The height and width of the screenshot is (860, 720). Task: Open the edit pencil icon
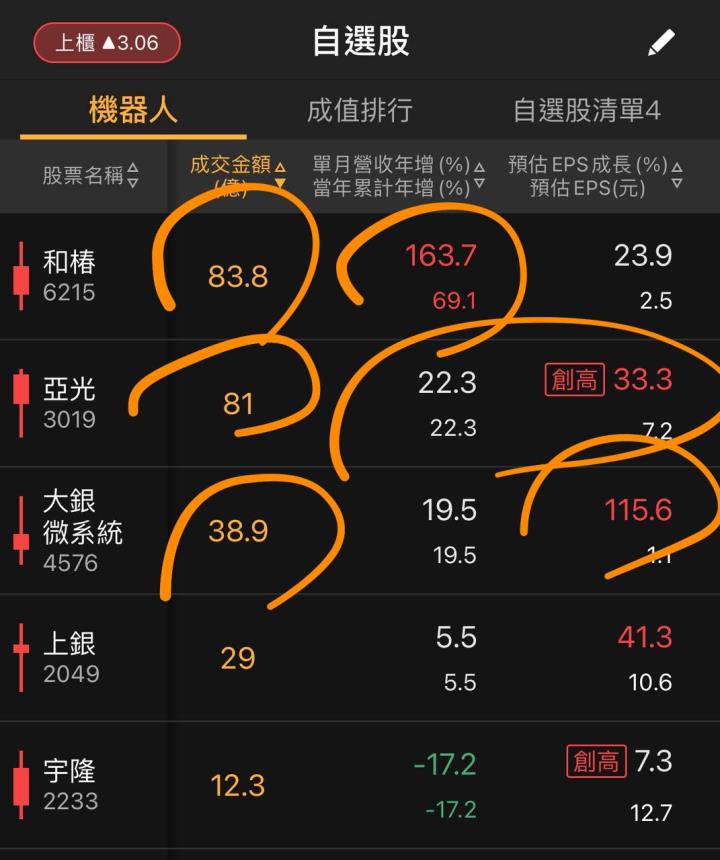660,42
